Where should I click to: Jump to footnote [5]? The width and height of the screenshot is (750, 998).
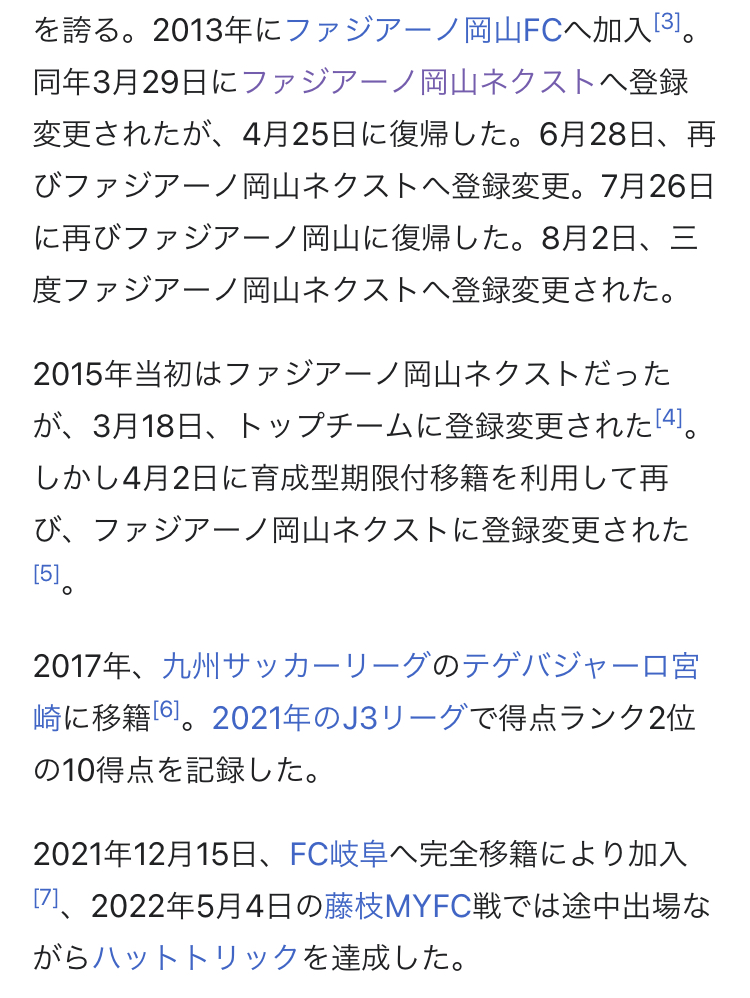coord(46,573)
